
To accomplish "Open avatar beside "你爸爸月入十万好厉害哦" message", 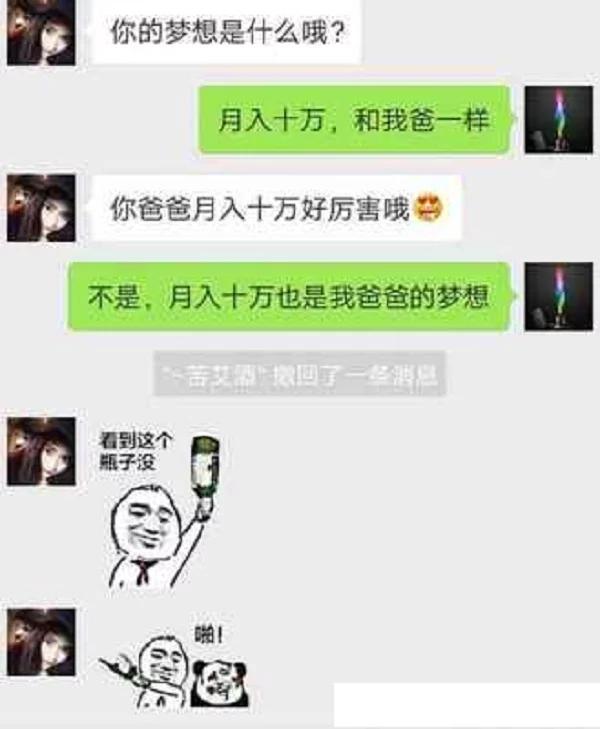I will pos(41,208).
